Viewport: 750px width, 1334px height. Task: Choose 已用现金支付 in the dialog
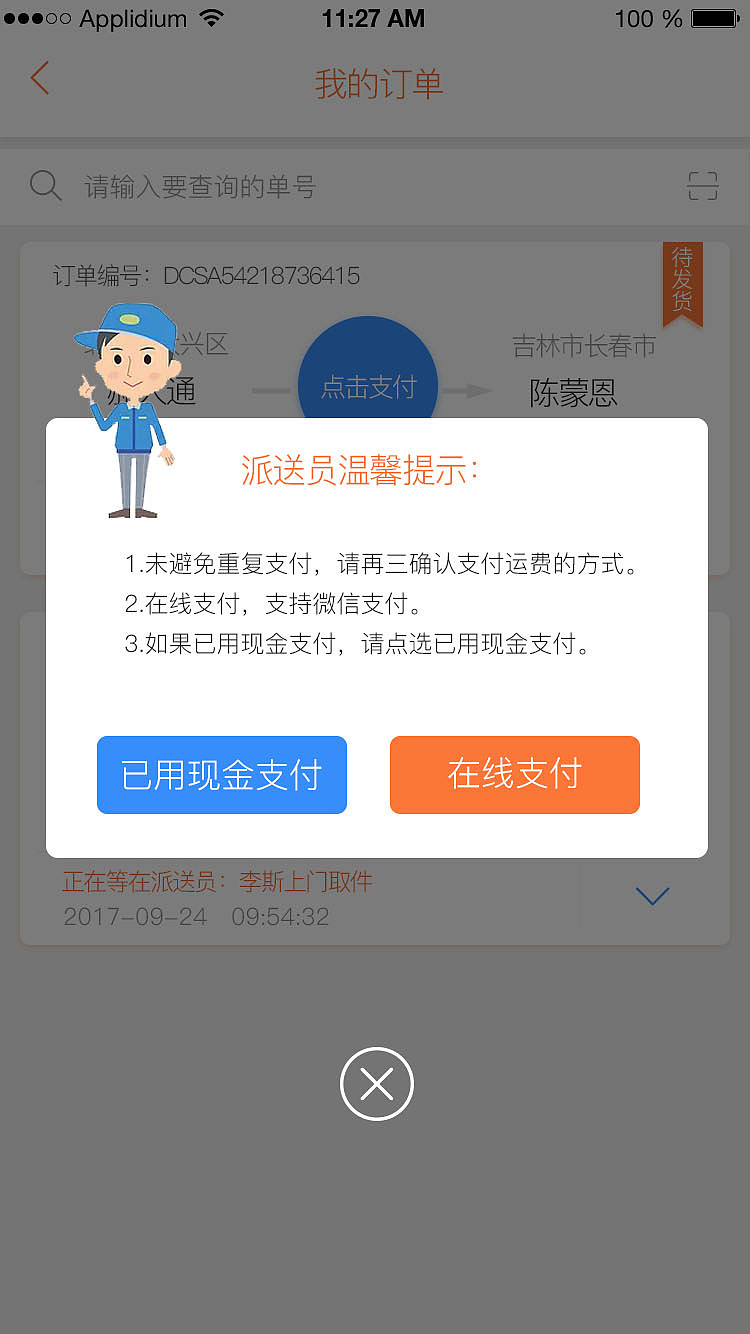click(x=221, y=775)
